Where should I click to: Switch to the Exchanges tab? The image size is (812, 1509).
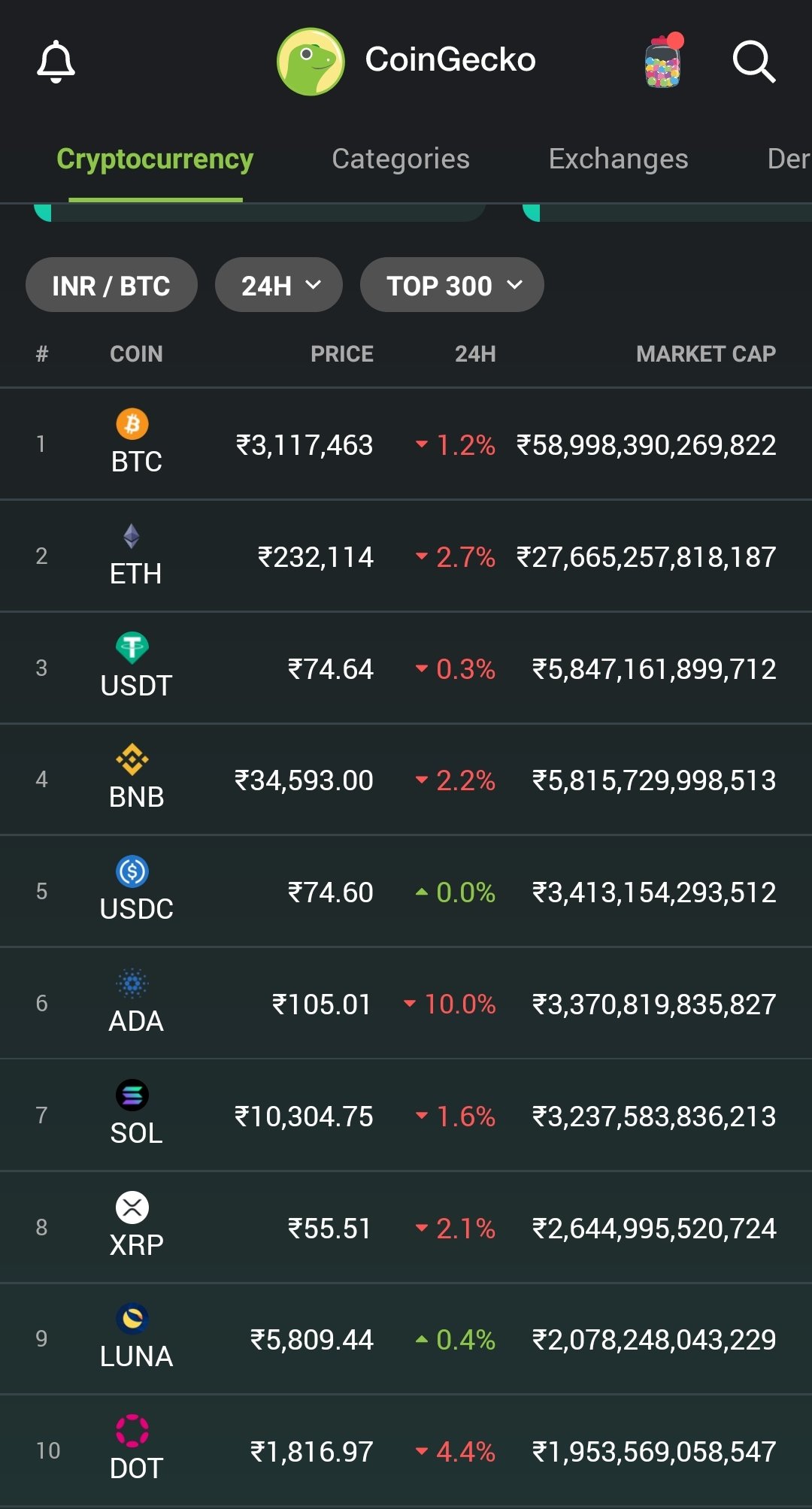click(x=618, y=159)
